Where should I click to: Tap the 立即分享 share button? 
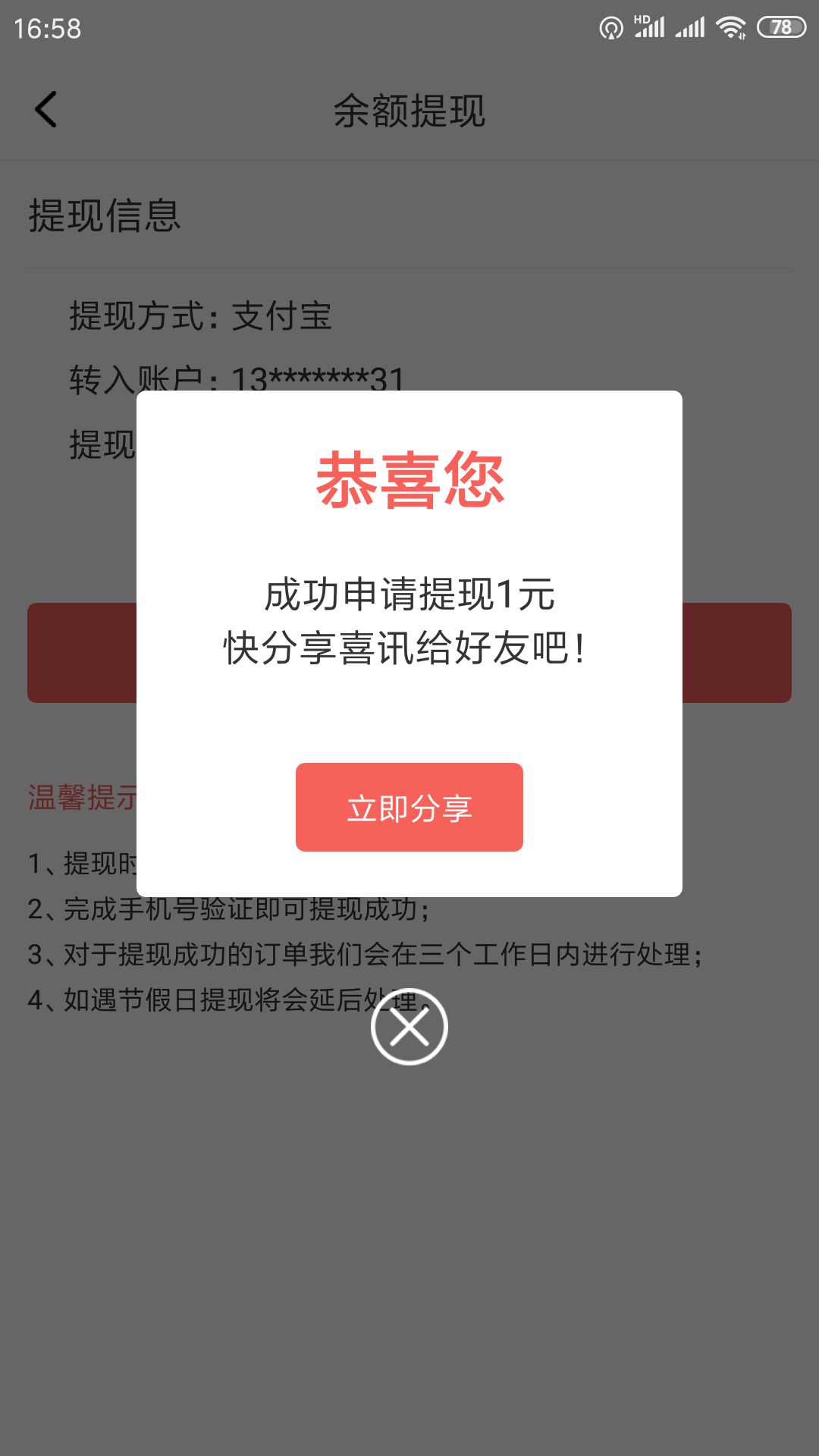409,807
